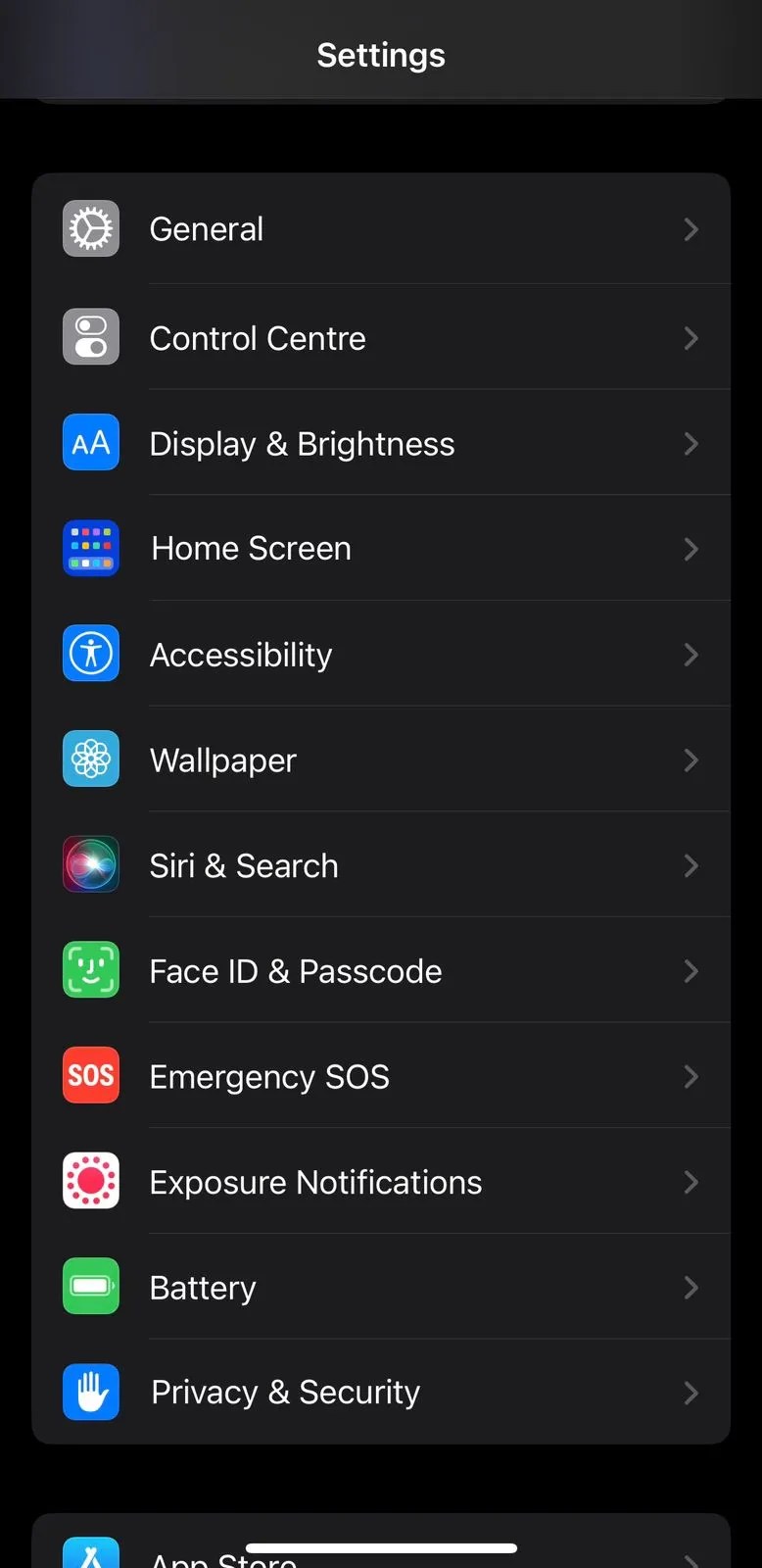The image size is (762, 1568).
Task: Tap the green Battery icon
Action: tap(90, 1287)
